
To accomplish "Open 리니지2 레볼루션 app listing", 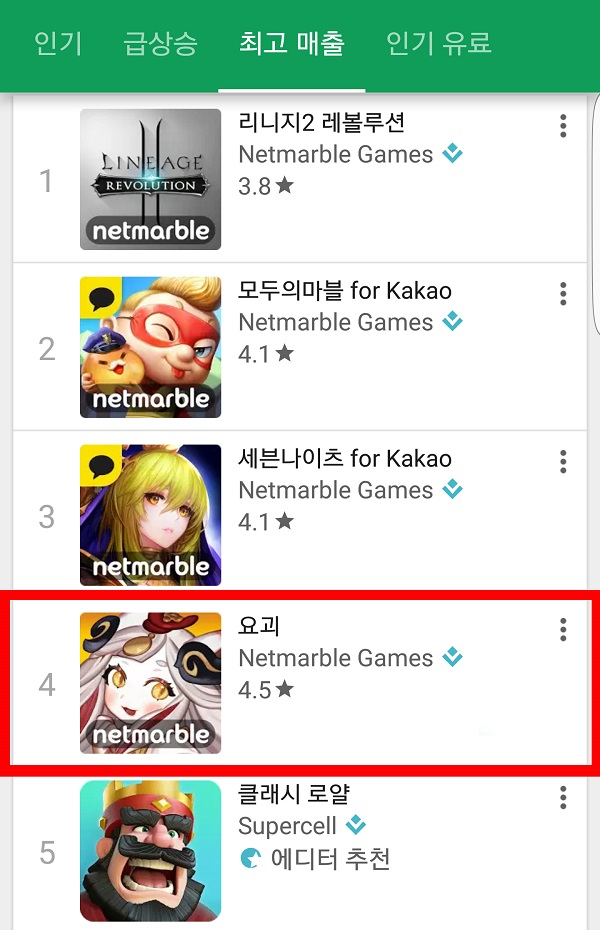I will [x=321, y=123].
